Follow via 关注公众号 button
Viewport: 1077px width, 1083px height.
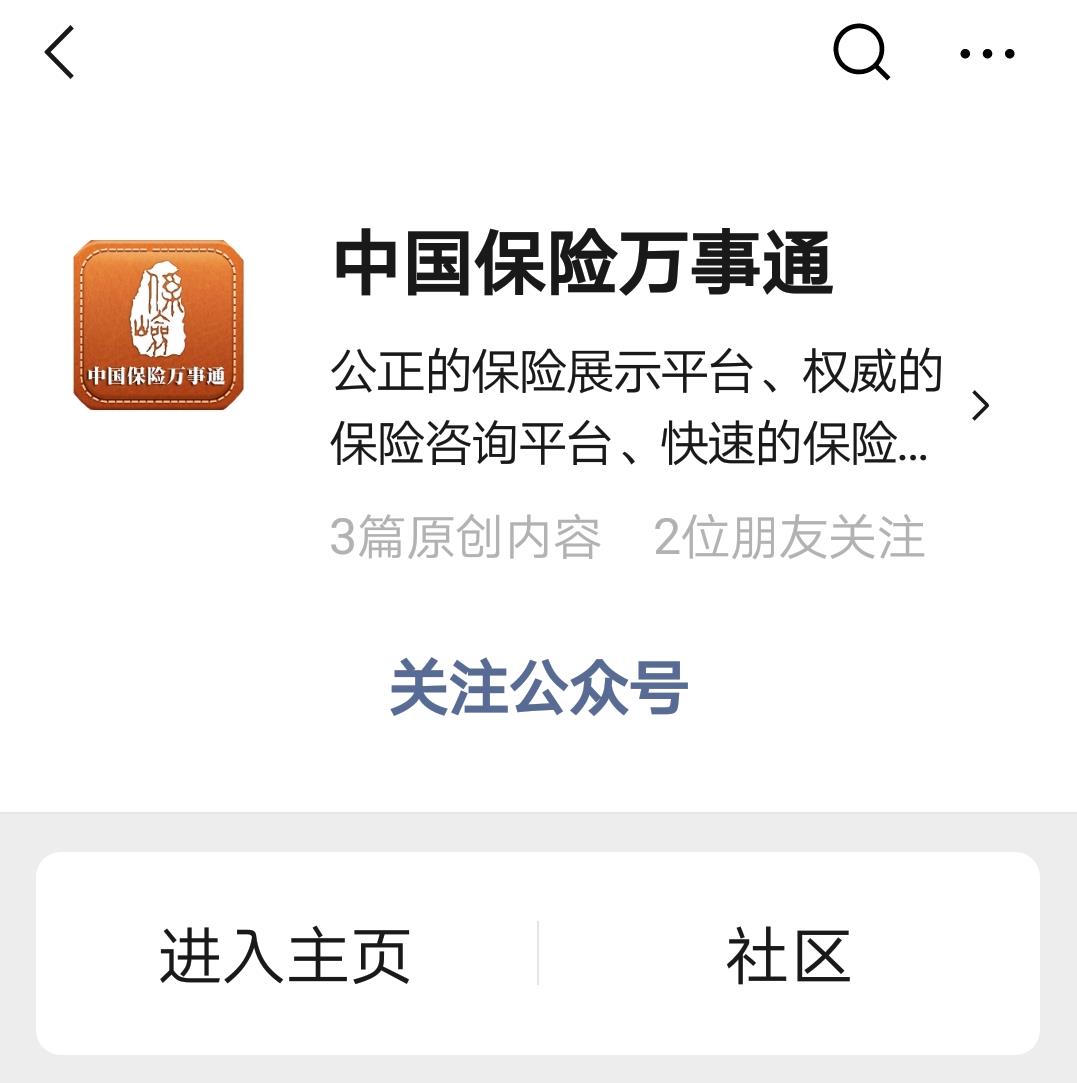point(538,689)
